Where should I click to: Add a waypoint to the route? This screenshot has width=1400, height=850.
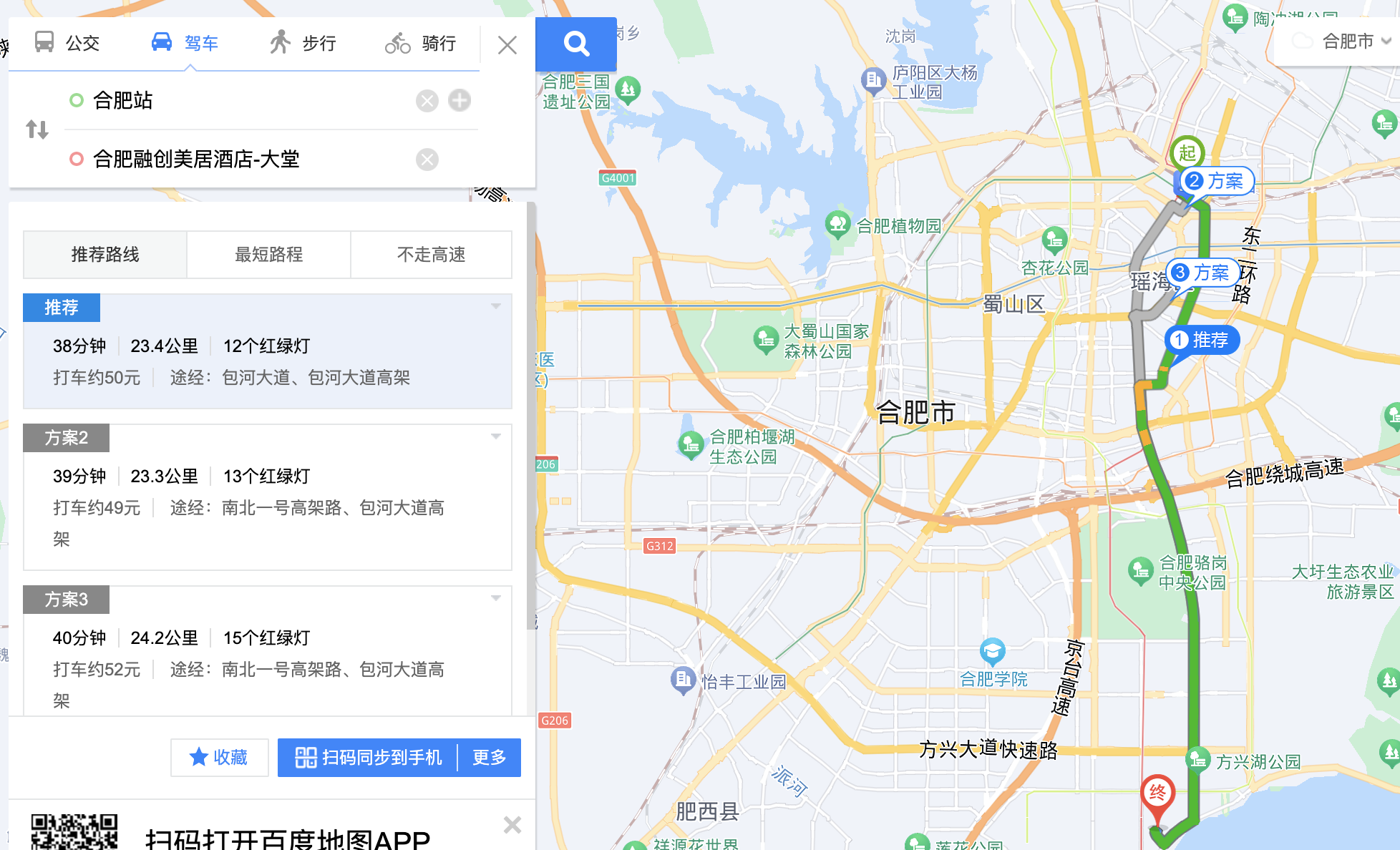[x=460, y=100]
